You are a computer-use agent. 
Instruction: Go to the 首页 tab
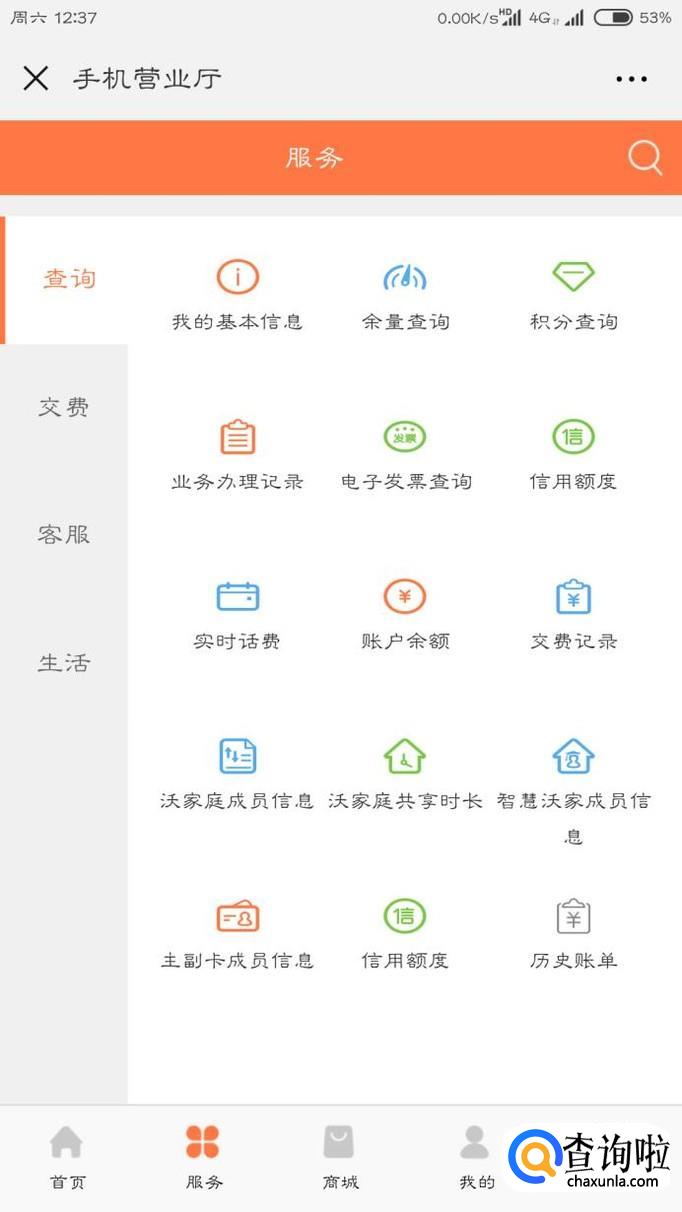(67, 1156)
